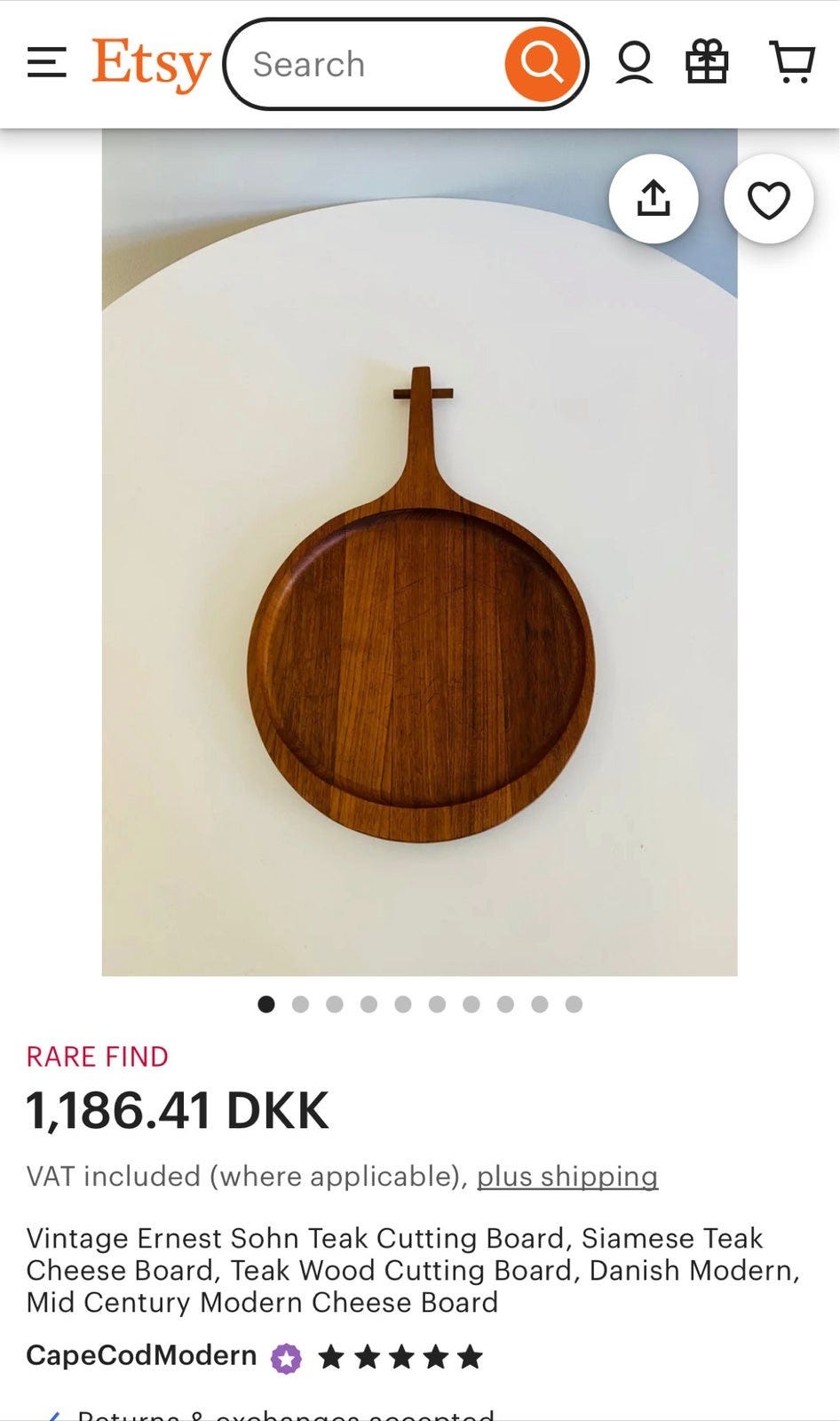Visit the CapeCodModern shop
Viewport: 840px width, 1421px height.
[x=141, y=1355]
